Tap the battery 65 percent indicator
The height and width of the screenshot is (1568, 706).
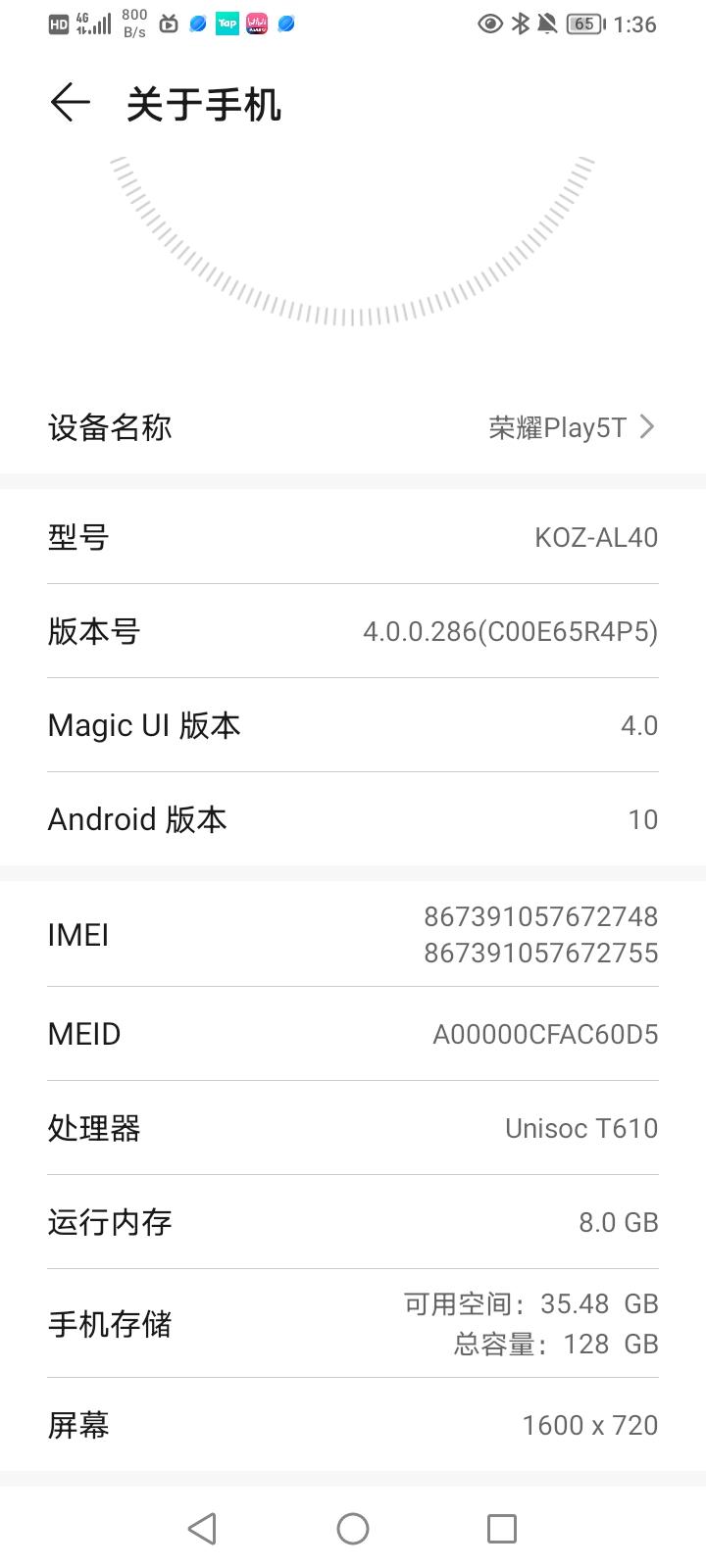point(581,24)
